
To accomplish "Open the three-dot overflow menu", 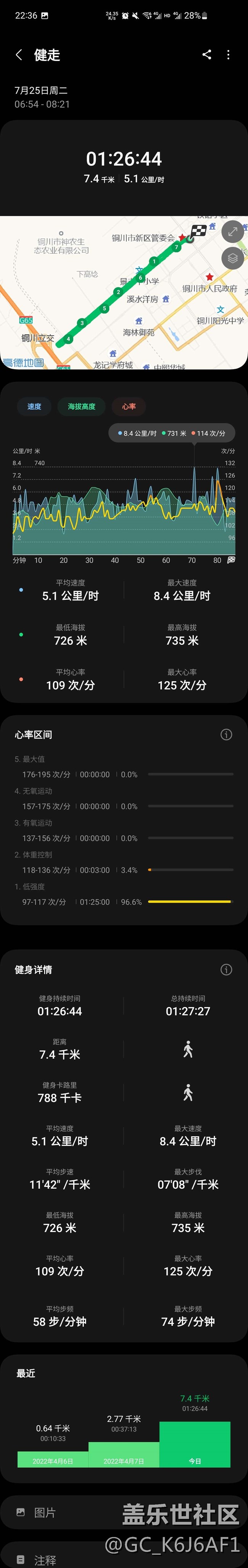I will (229, 55).
